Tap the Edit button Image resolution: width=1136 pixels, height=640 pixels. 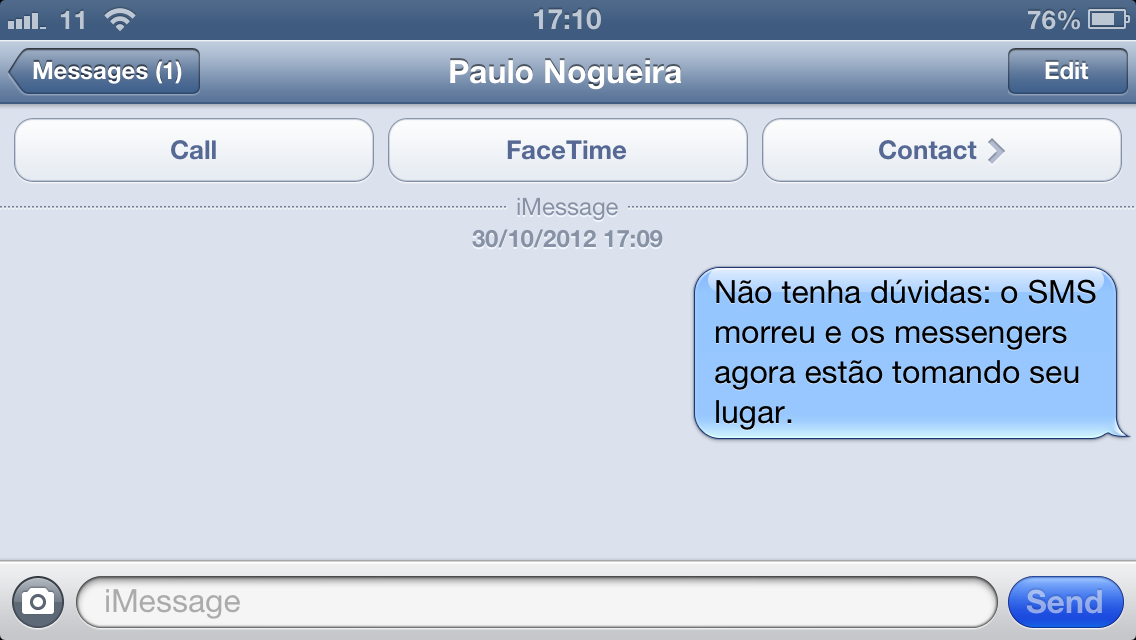click(1066, 72)
